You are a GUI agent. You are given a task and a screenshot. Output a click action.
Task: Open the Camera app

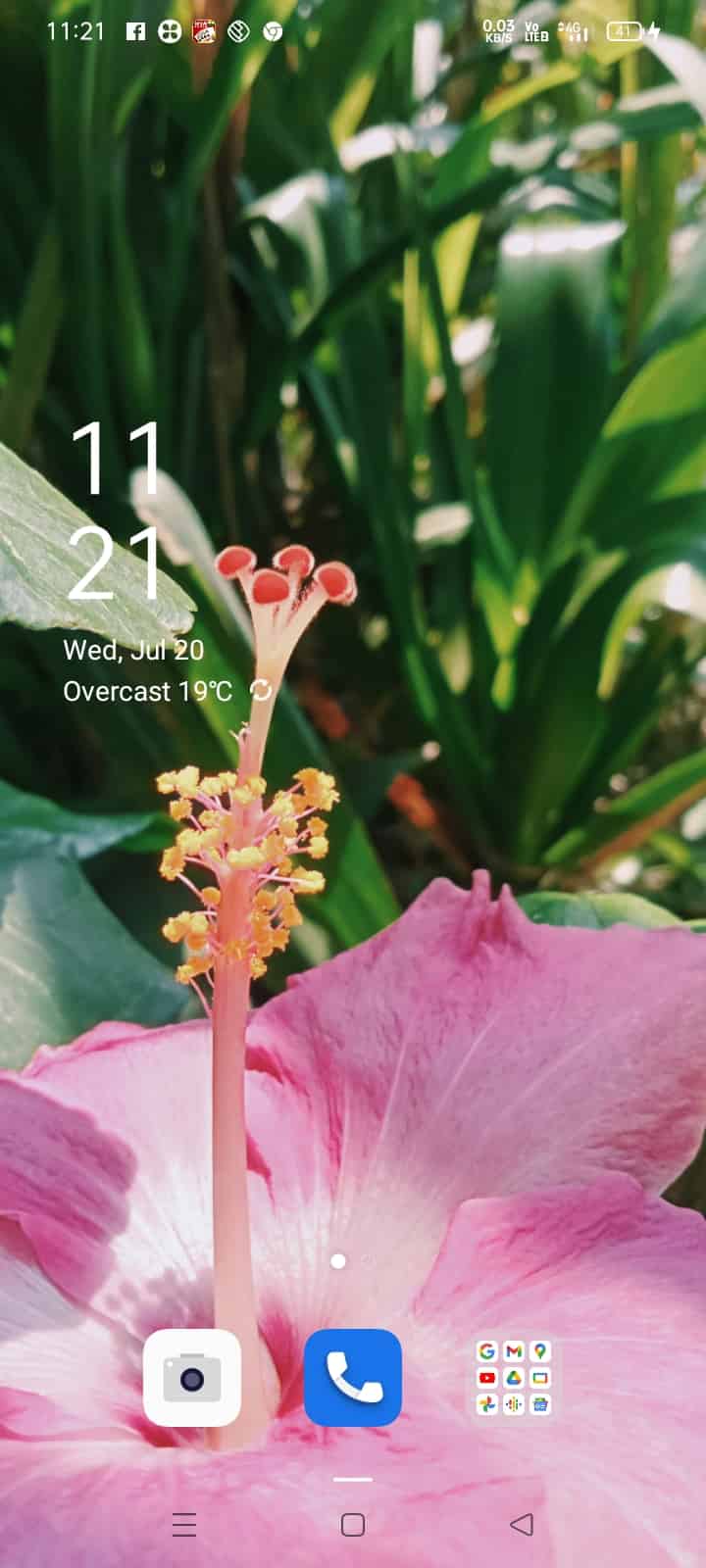[192, 1378]
